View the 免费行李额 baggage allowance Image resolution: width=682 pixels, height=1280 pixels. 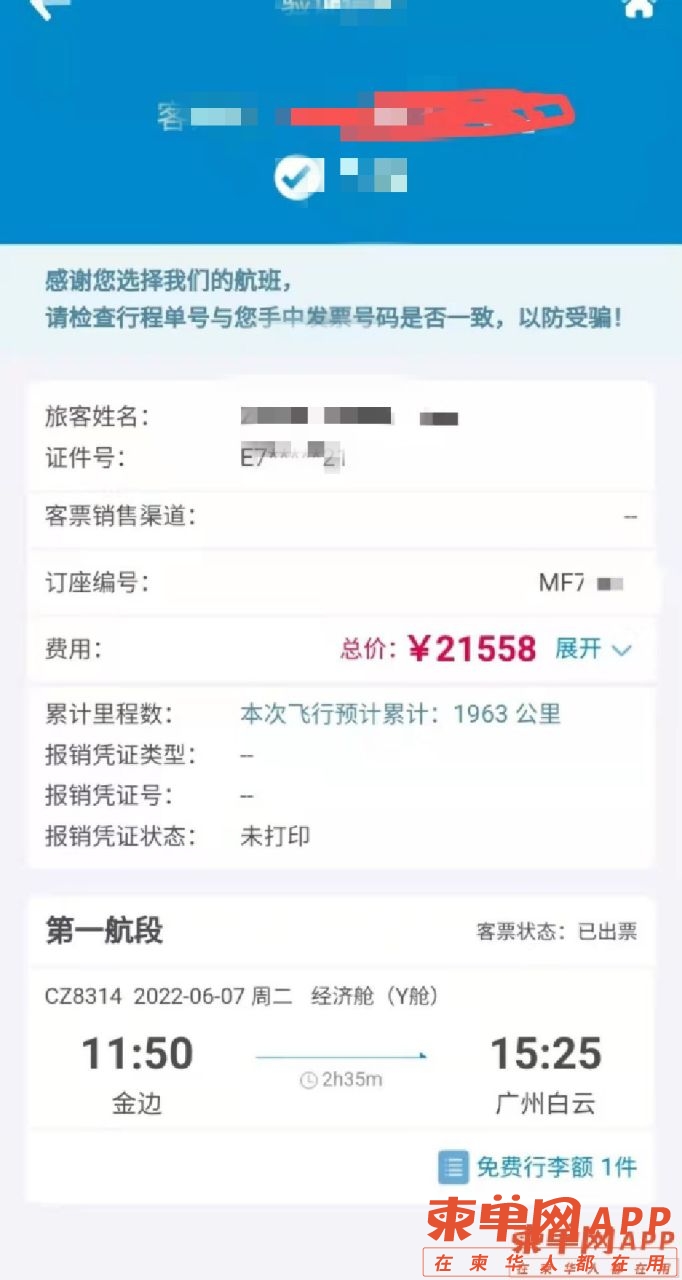[x=538, y=1166]
